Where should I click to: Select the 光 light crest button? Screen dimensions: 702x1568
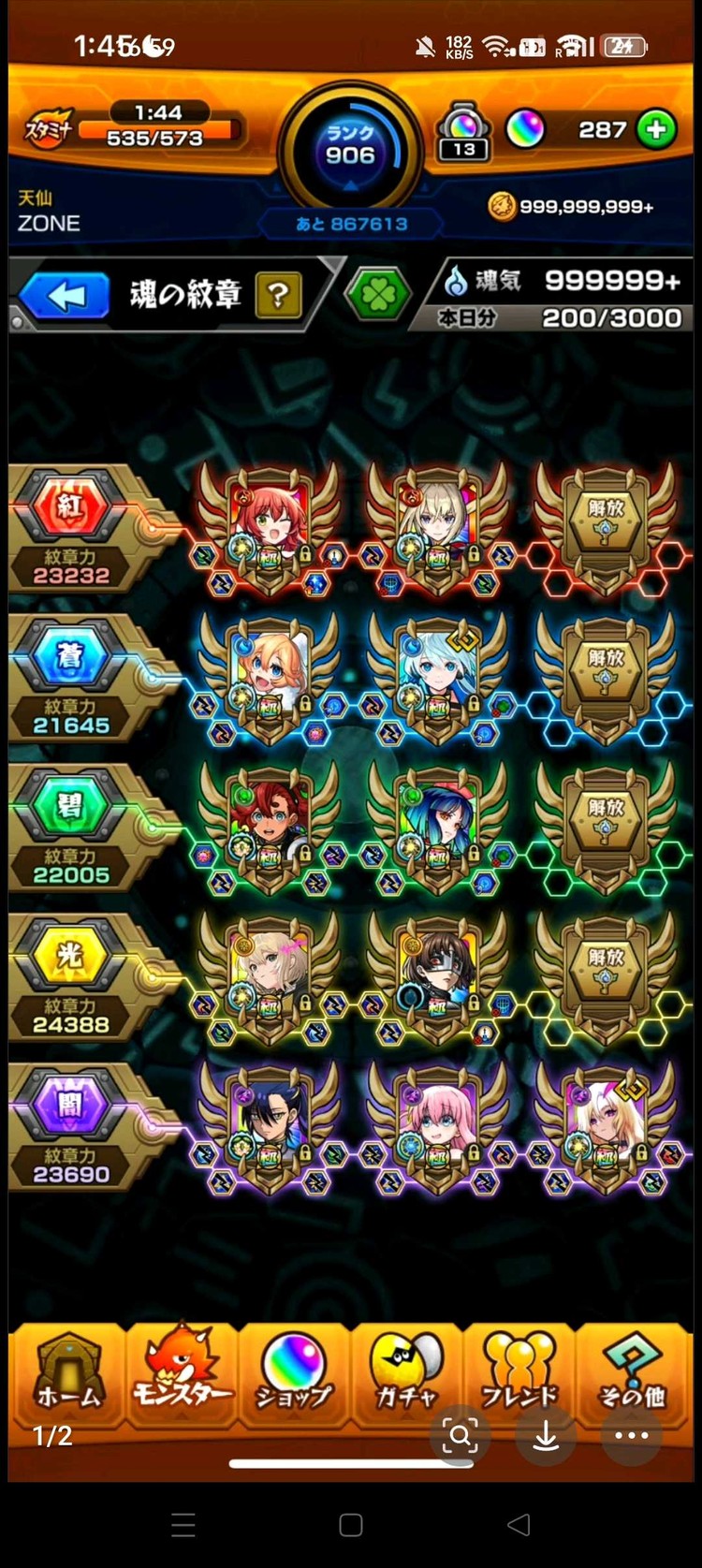[x=70, y=956]
